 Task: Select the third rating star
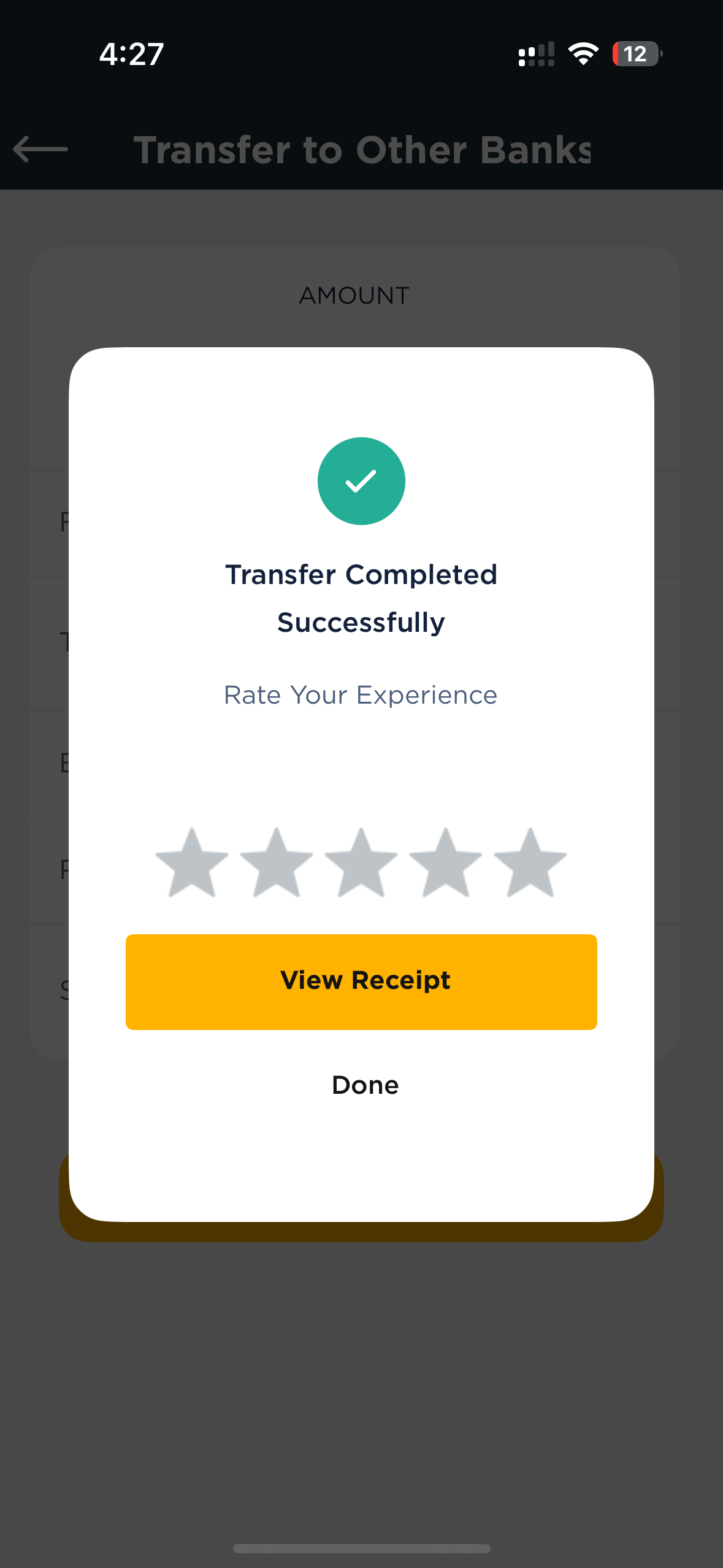361,864
